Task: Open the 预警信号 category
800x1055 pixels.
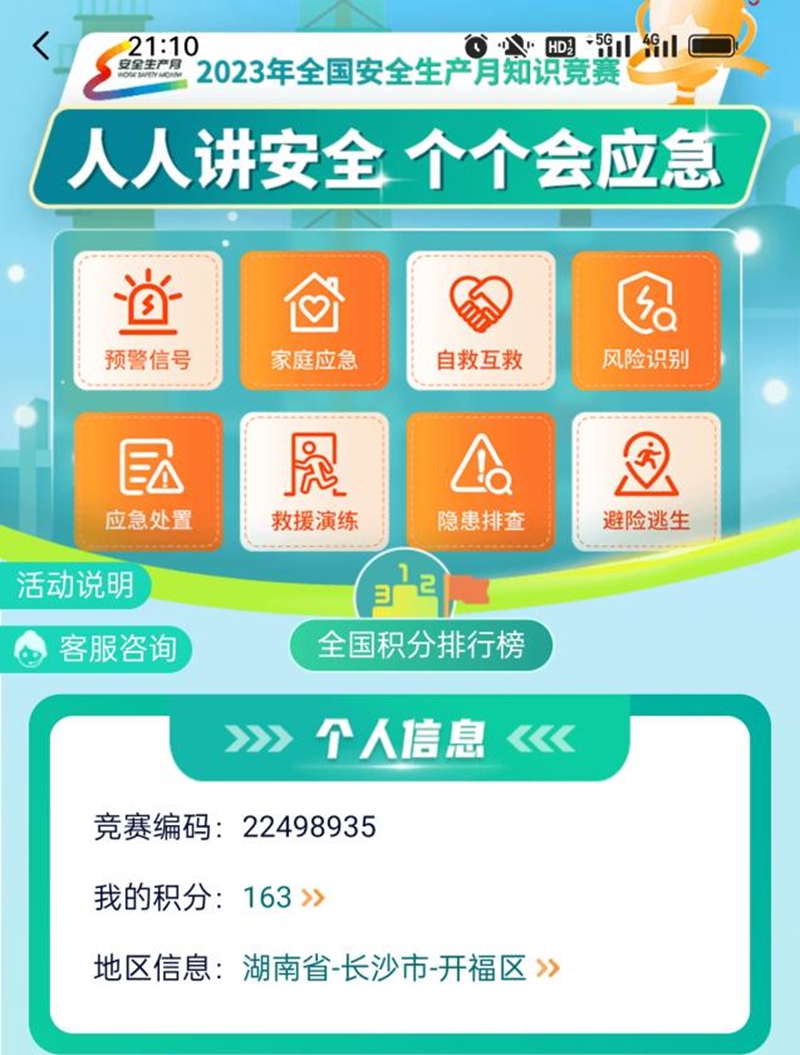Action: (x=148, y=320)
